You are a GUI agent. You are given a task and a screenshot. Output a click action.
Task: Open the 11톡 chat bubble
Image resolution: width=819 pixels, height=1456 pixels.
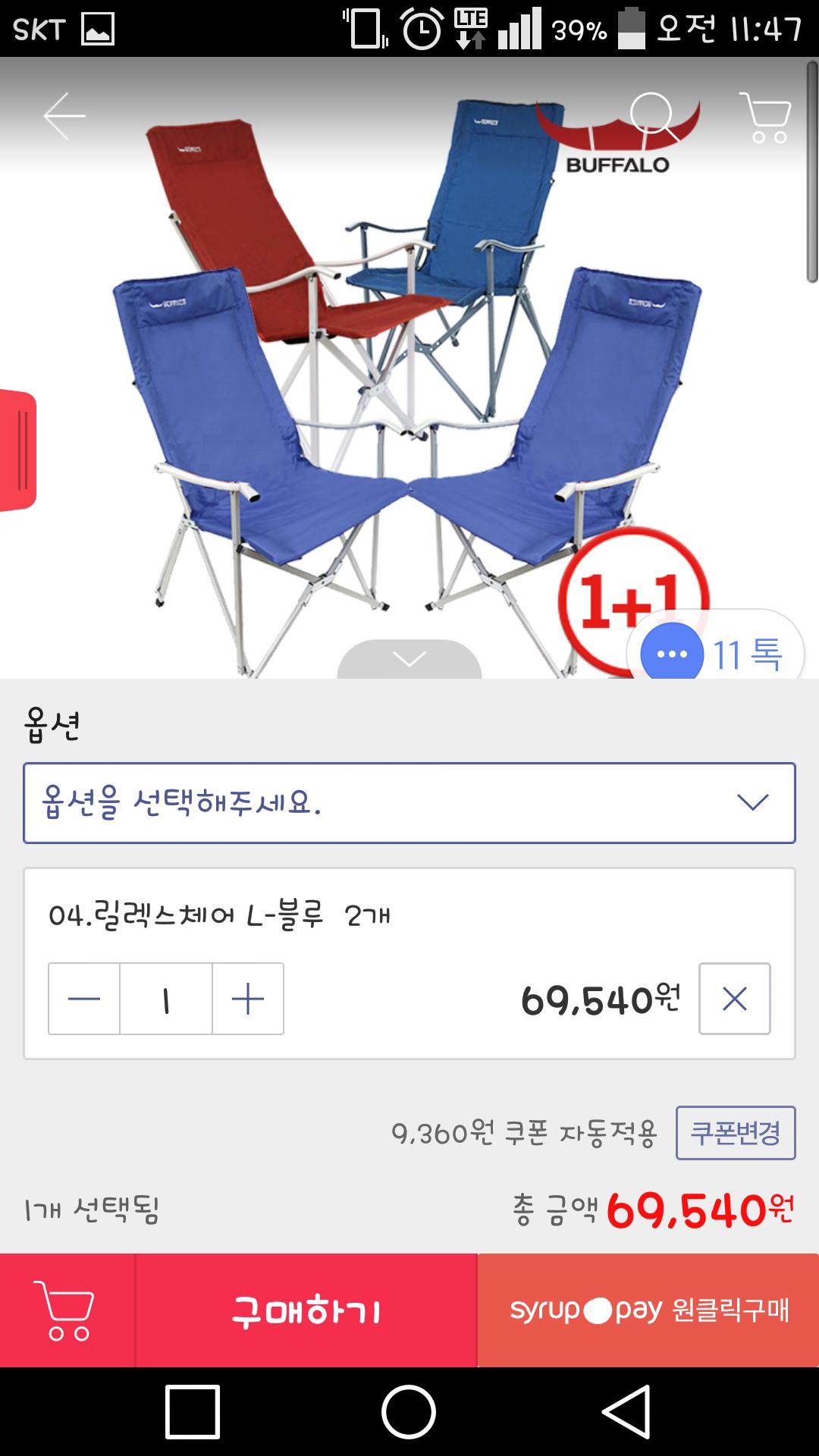[715, 653]
